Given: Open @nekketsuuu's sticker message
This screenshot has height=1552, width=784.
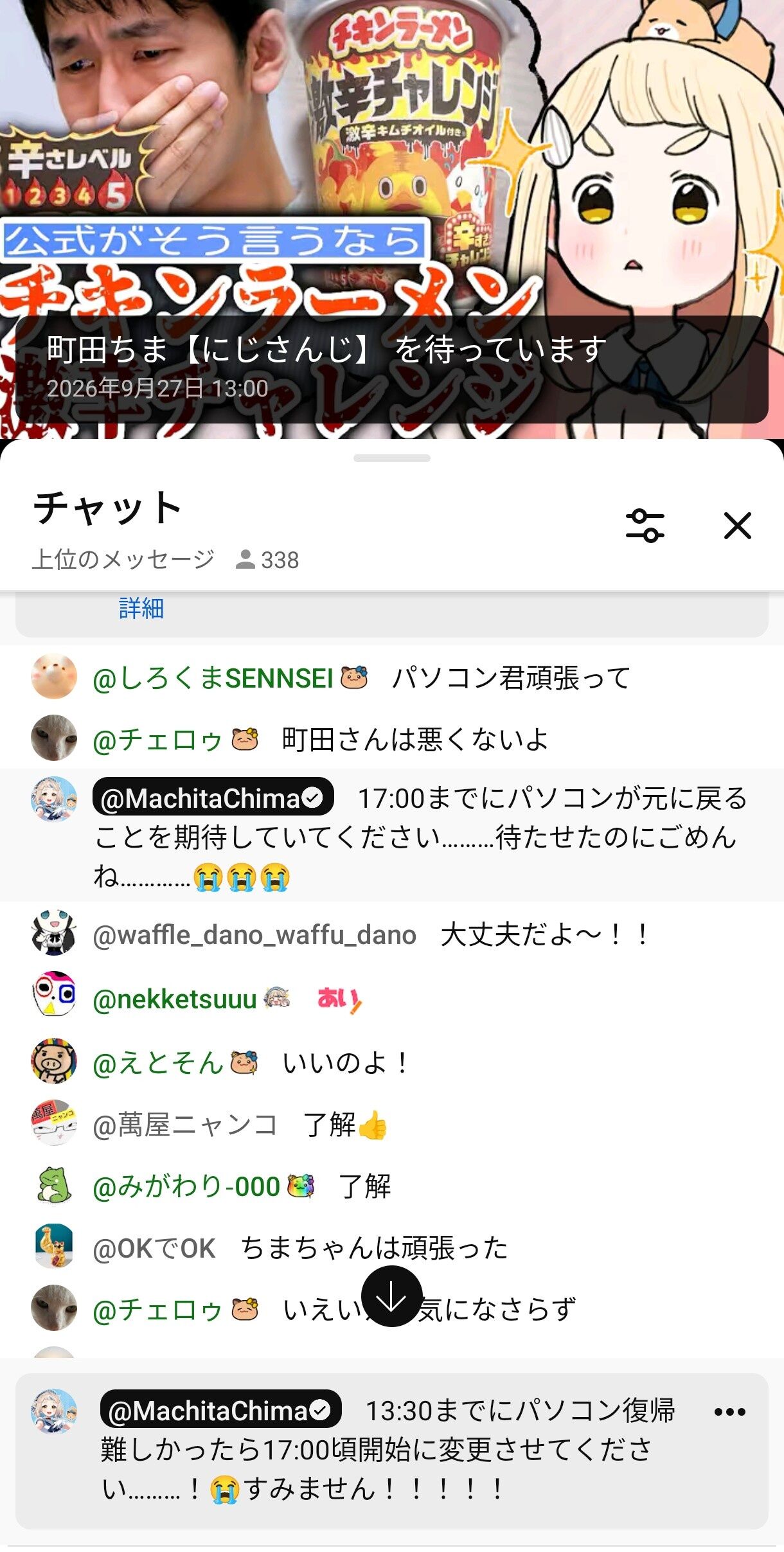Looking at the screenshot, I should coord(392,999).
